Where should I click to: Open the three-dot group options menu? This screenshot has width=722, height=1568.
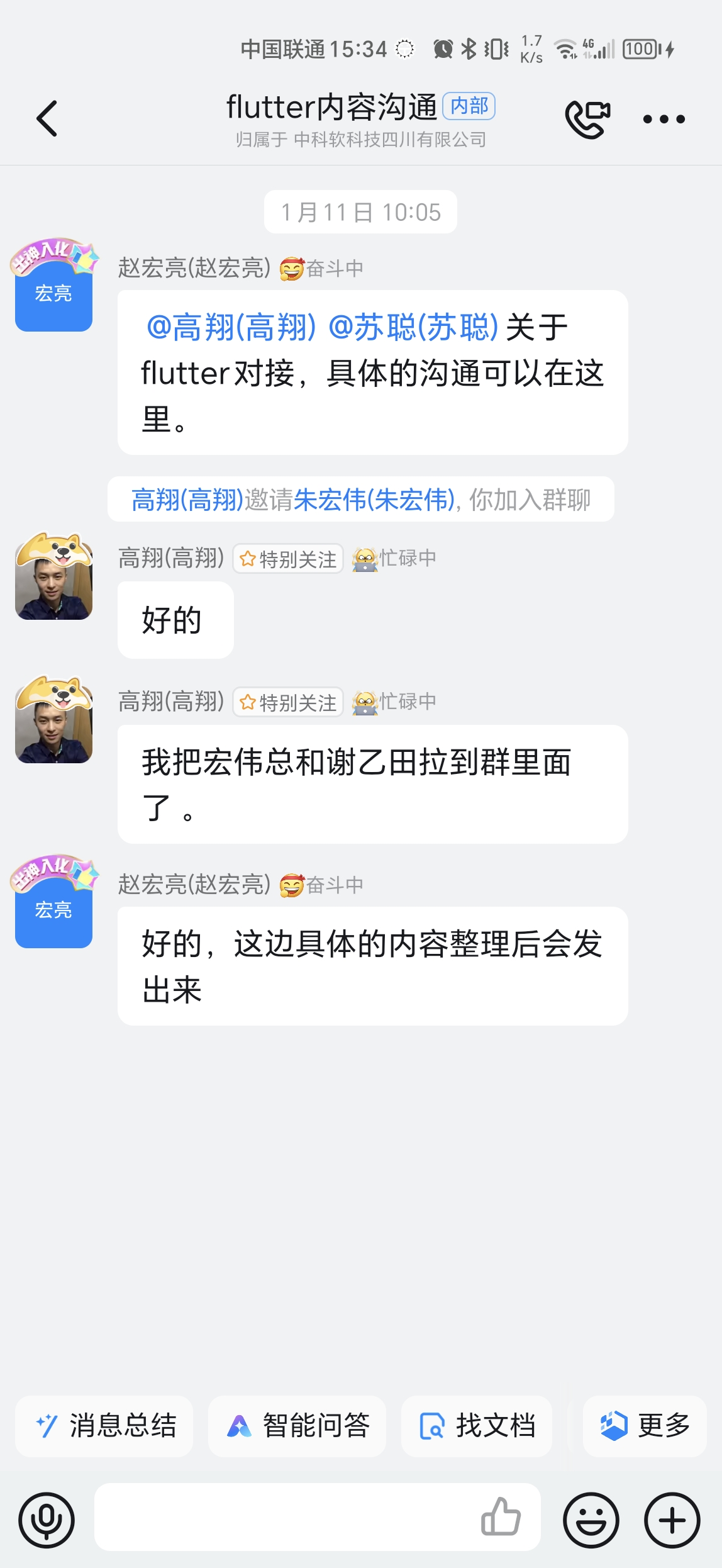(664, 119)
